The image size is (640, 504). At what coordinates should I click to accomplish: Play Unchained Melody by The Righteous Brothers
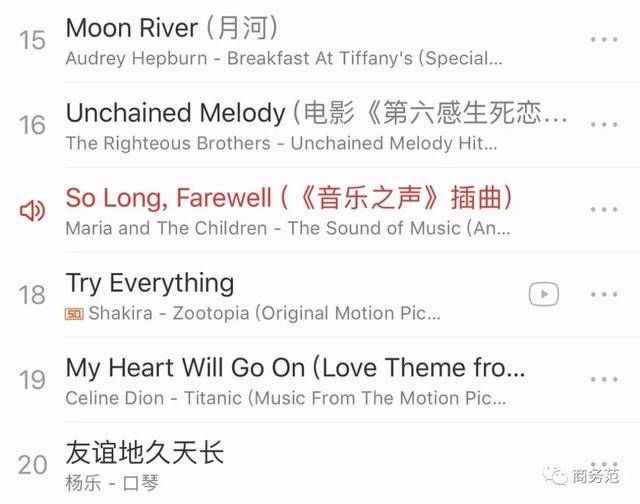[x=300, y=125]
